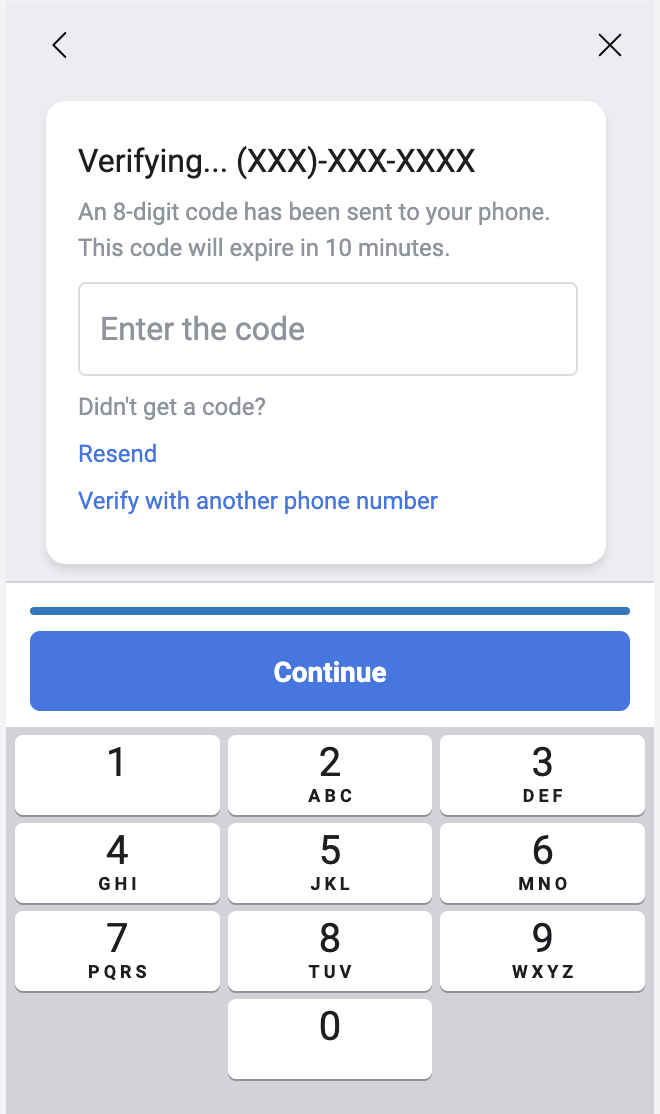
Task: Verify with another phone number
Action: (258, 501)
